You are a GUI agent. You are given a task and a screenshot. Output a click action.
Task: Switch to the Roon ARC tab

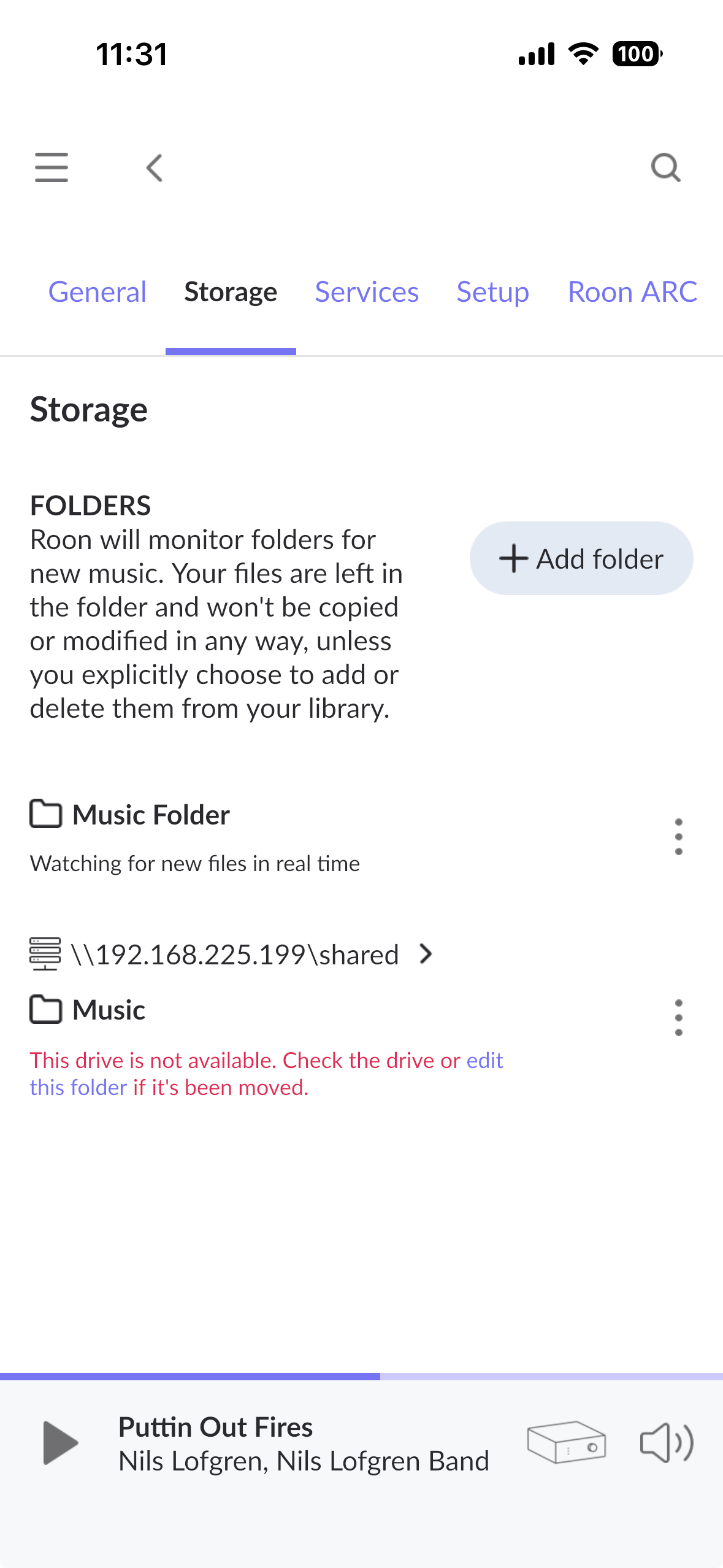pyautogui.click(x=632, y=292)
